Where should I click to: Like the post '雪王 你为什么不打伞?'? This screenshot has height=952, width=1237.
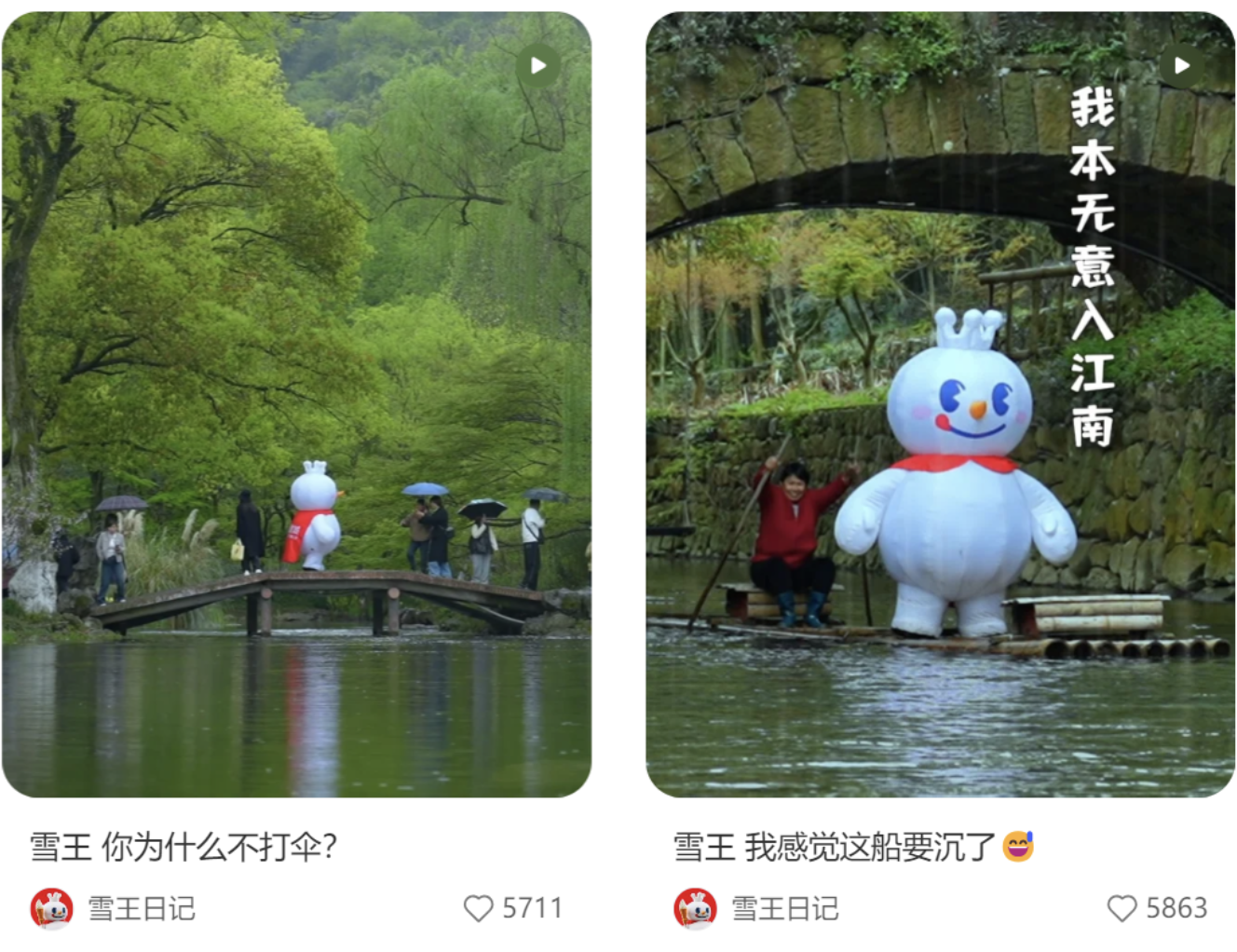[x=478, y=908]
